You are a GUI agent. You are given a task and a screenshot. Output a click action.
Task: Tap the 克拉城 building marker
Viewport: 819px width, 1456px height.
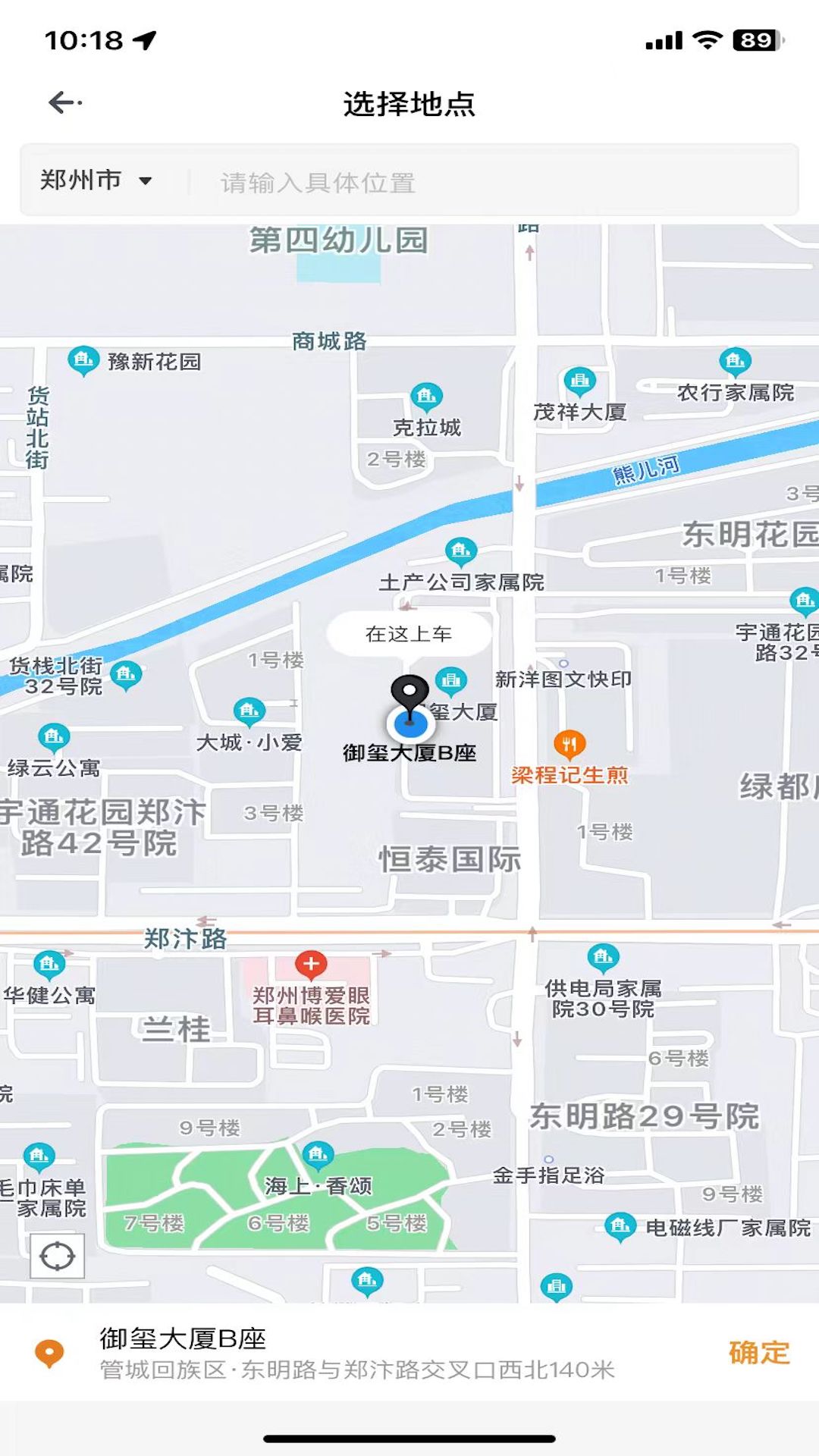click(426, 397)
